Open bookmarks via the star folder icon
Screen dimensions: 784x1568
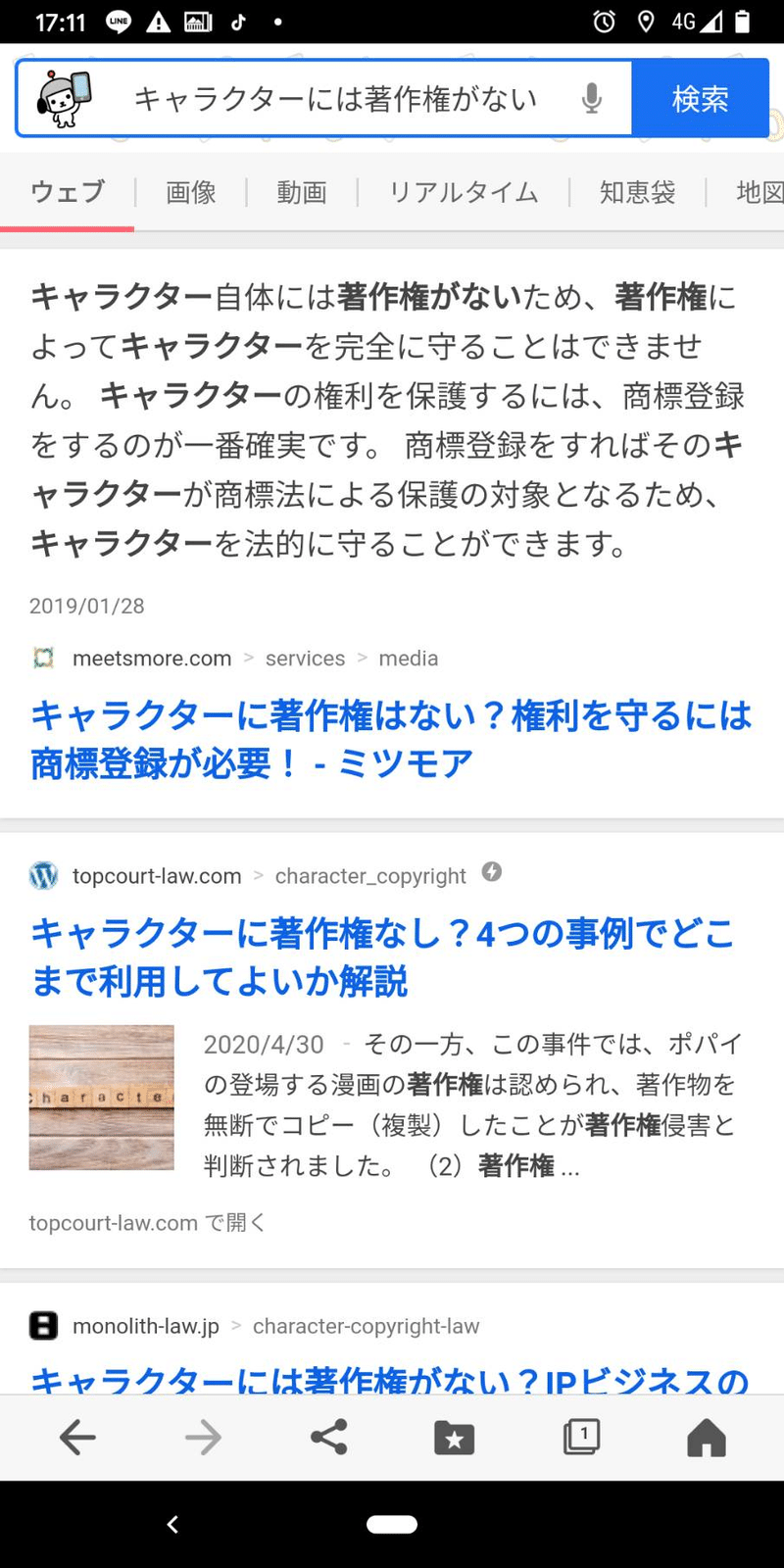pos(454,1438)
